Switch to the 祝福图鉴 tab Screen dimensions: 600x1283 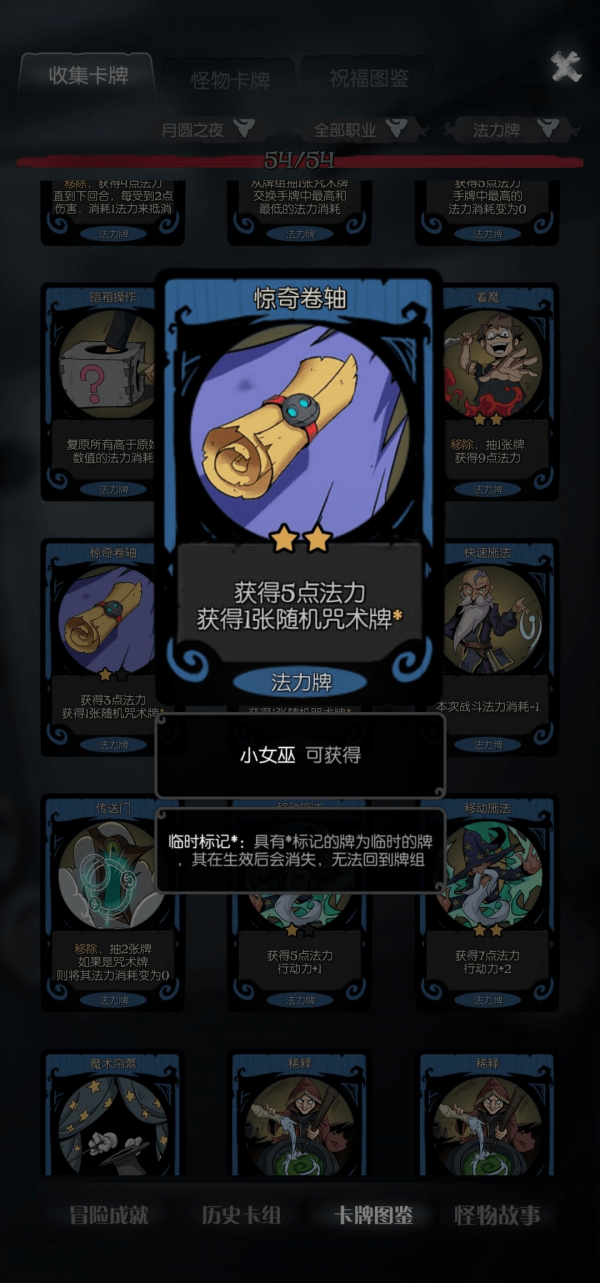[368, 78]
